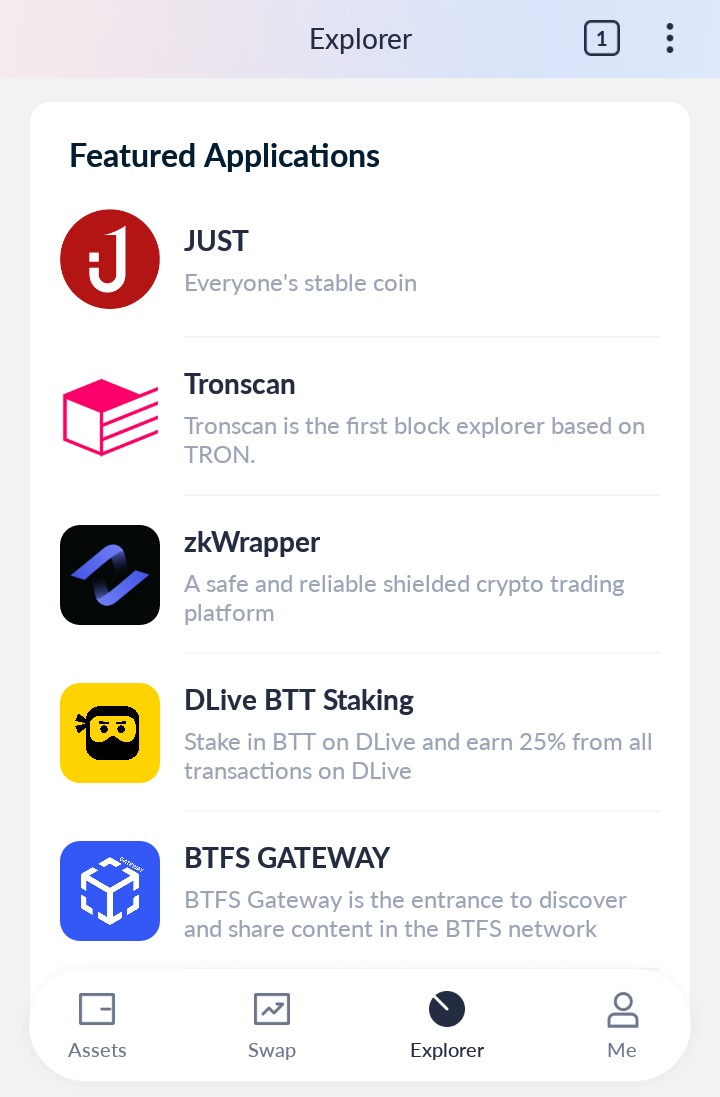Open the JUST stable coin app

click(x=360, y=260)
